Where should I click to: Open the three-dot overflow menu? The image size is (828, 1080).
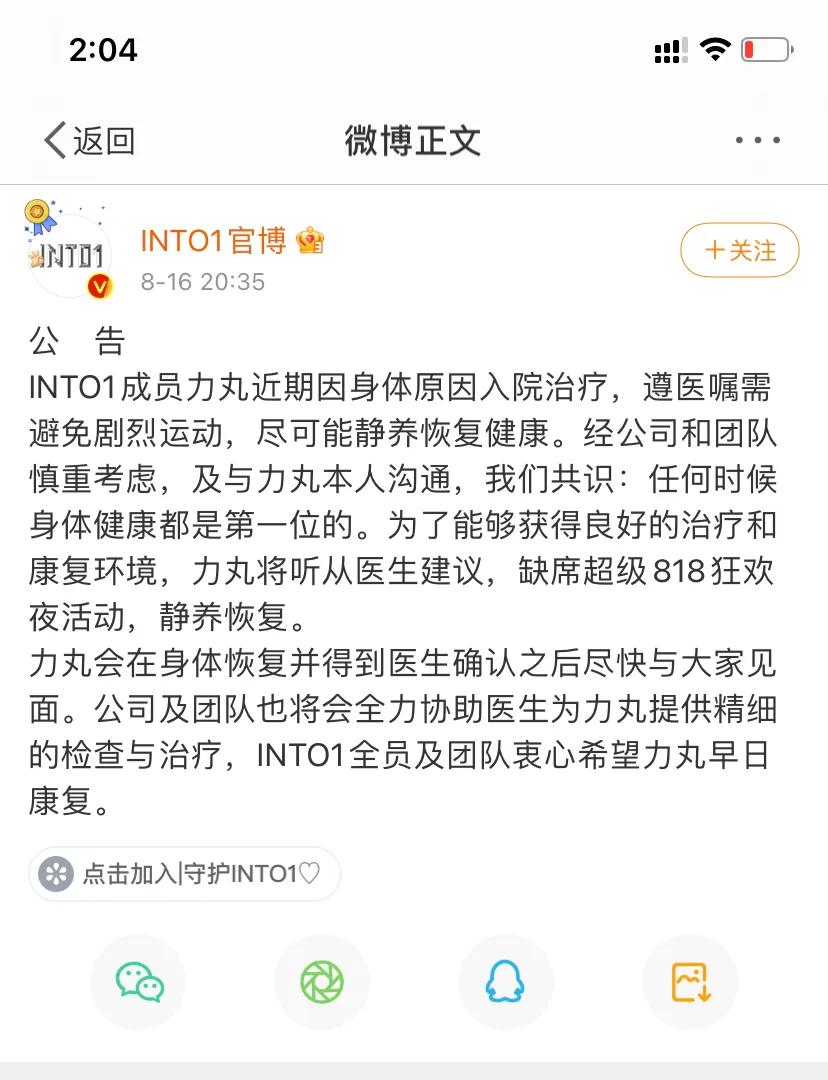pyautogui.click(x=757, y=141)
